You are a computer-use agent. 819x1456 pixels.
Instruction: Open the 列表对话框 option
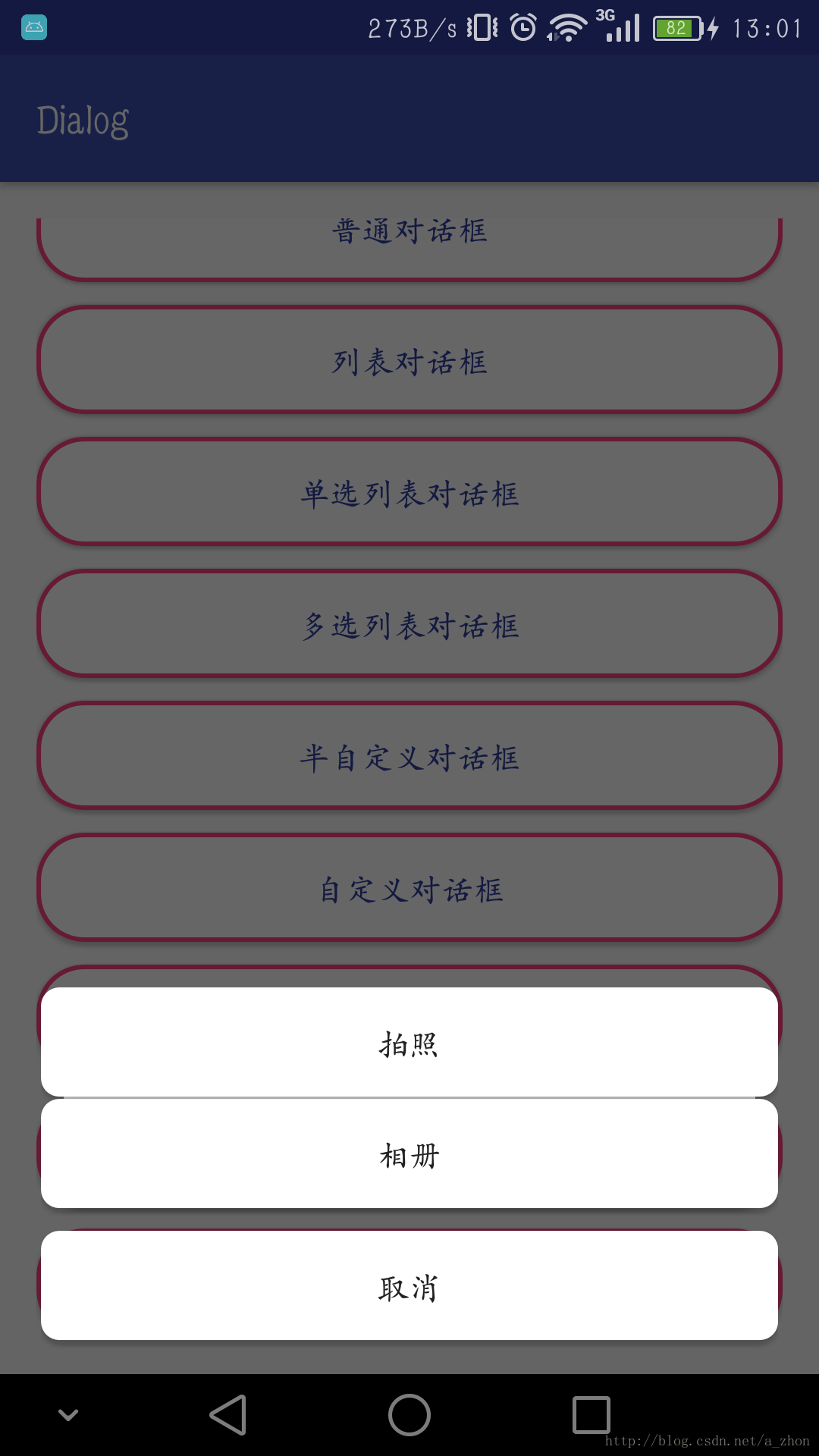(409, 362)
